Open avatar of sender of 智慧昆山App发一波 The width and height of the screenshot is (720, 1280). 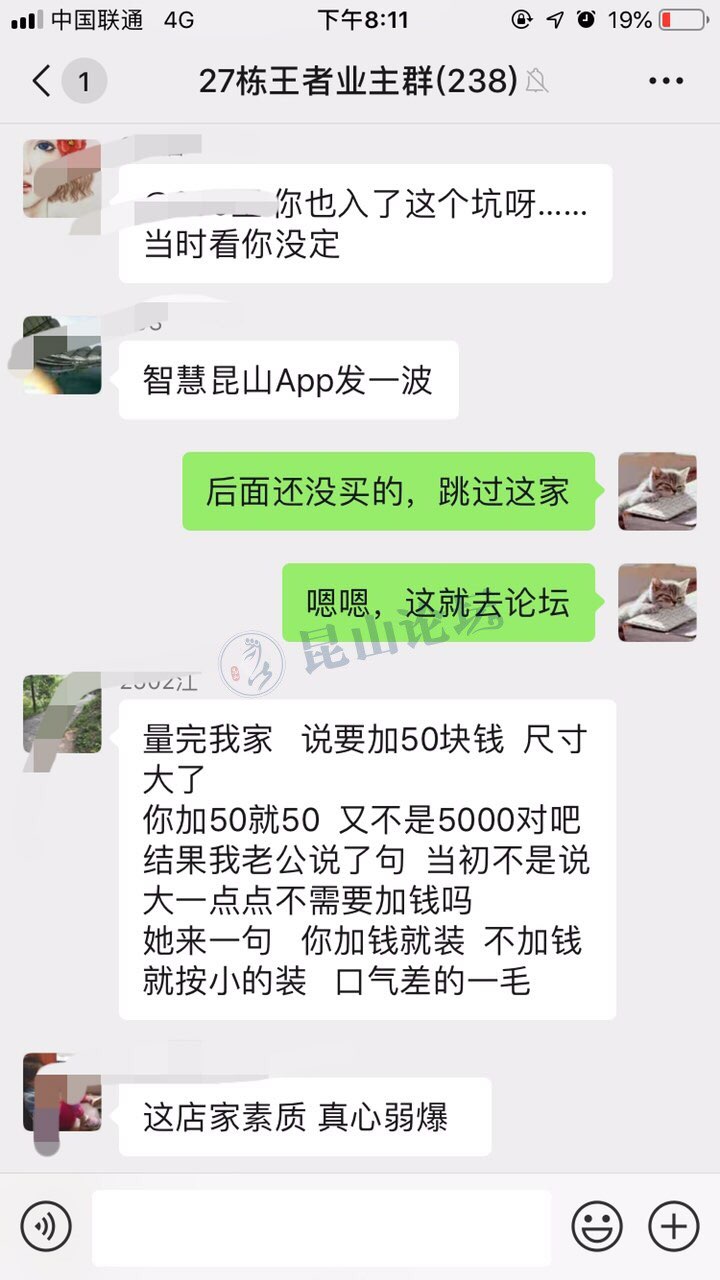[62, 356]
